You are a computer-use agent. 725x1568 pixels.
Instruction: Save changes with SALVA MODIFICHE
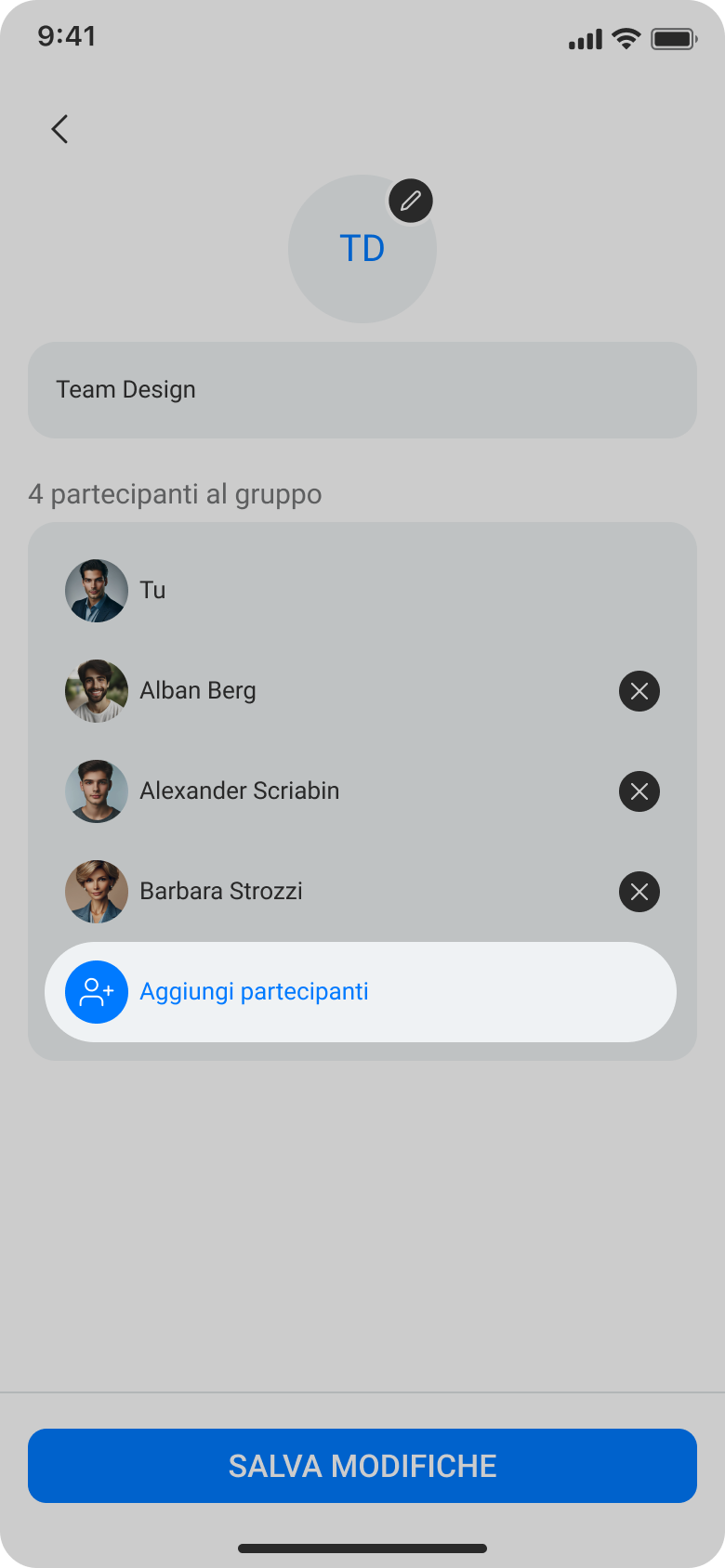pos(362,1466)
